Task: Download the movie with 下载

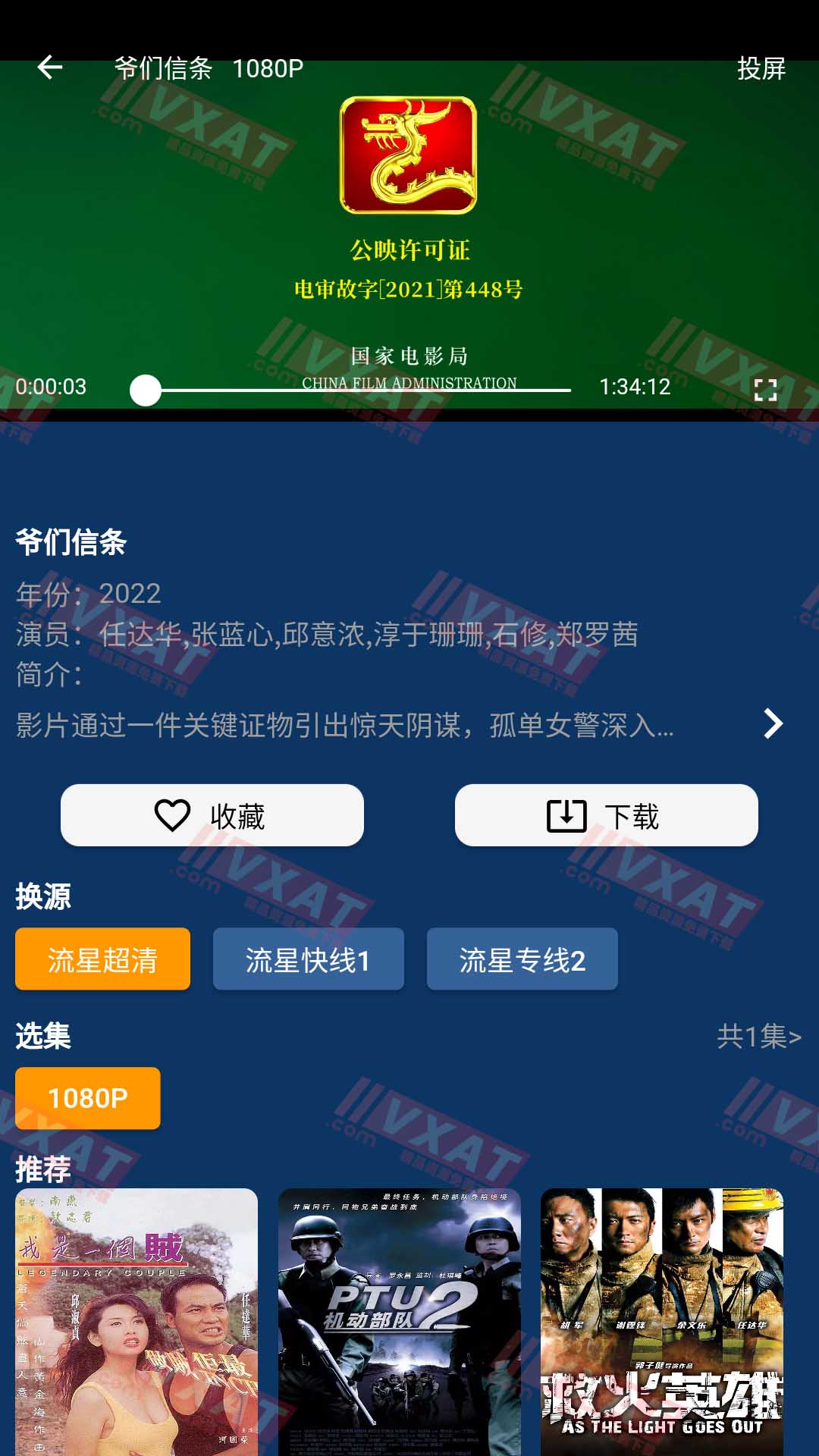Action: tap(606, 815)
